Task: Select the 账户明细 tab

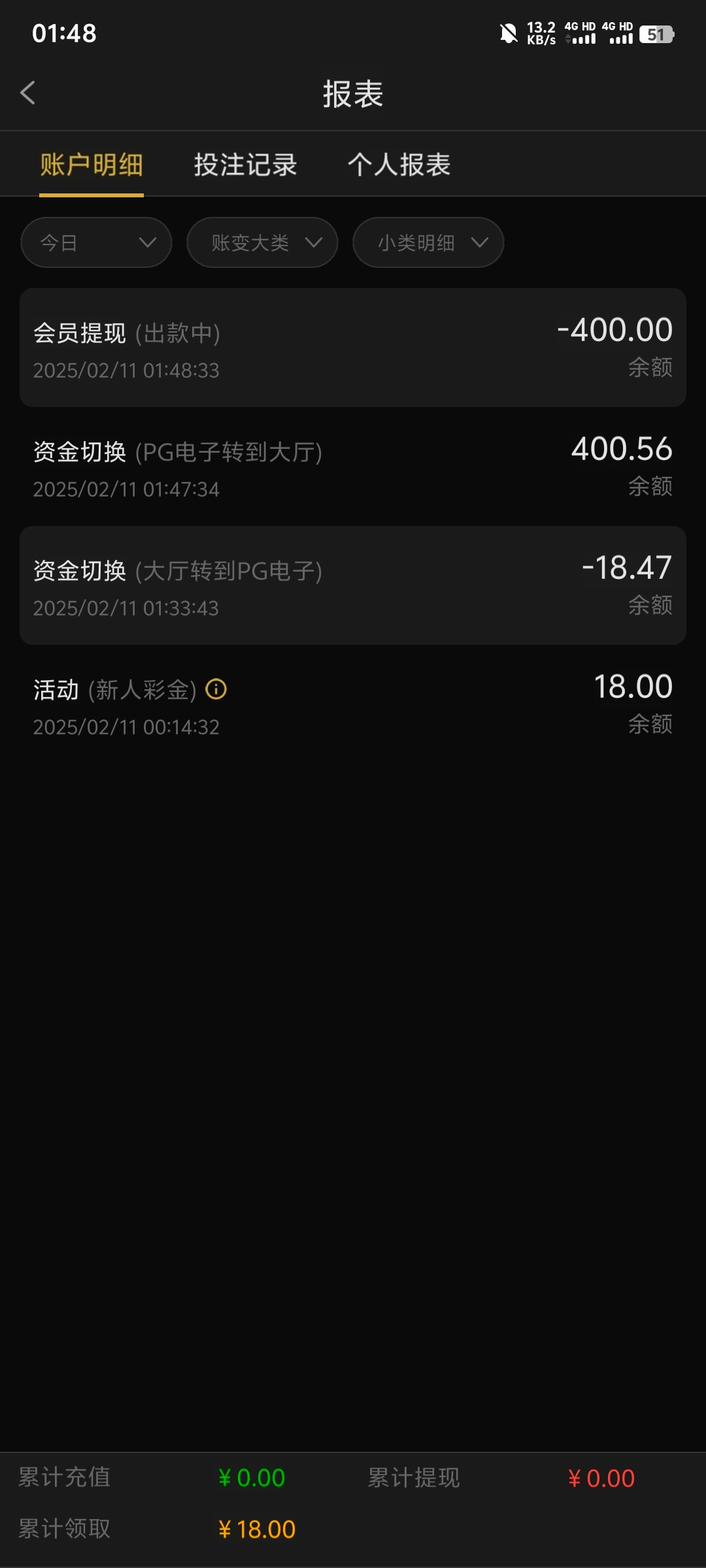Action: point(92,164)
